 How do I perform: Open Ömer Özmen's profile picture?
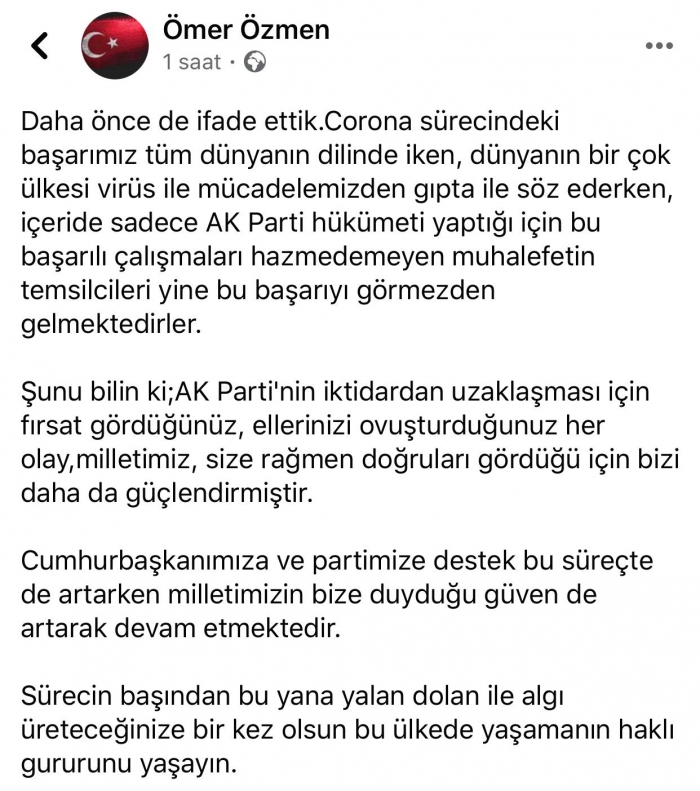pyautogui.click(x=114, y=46)
